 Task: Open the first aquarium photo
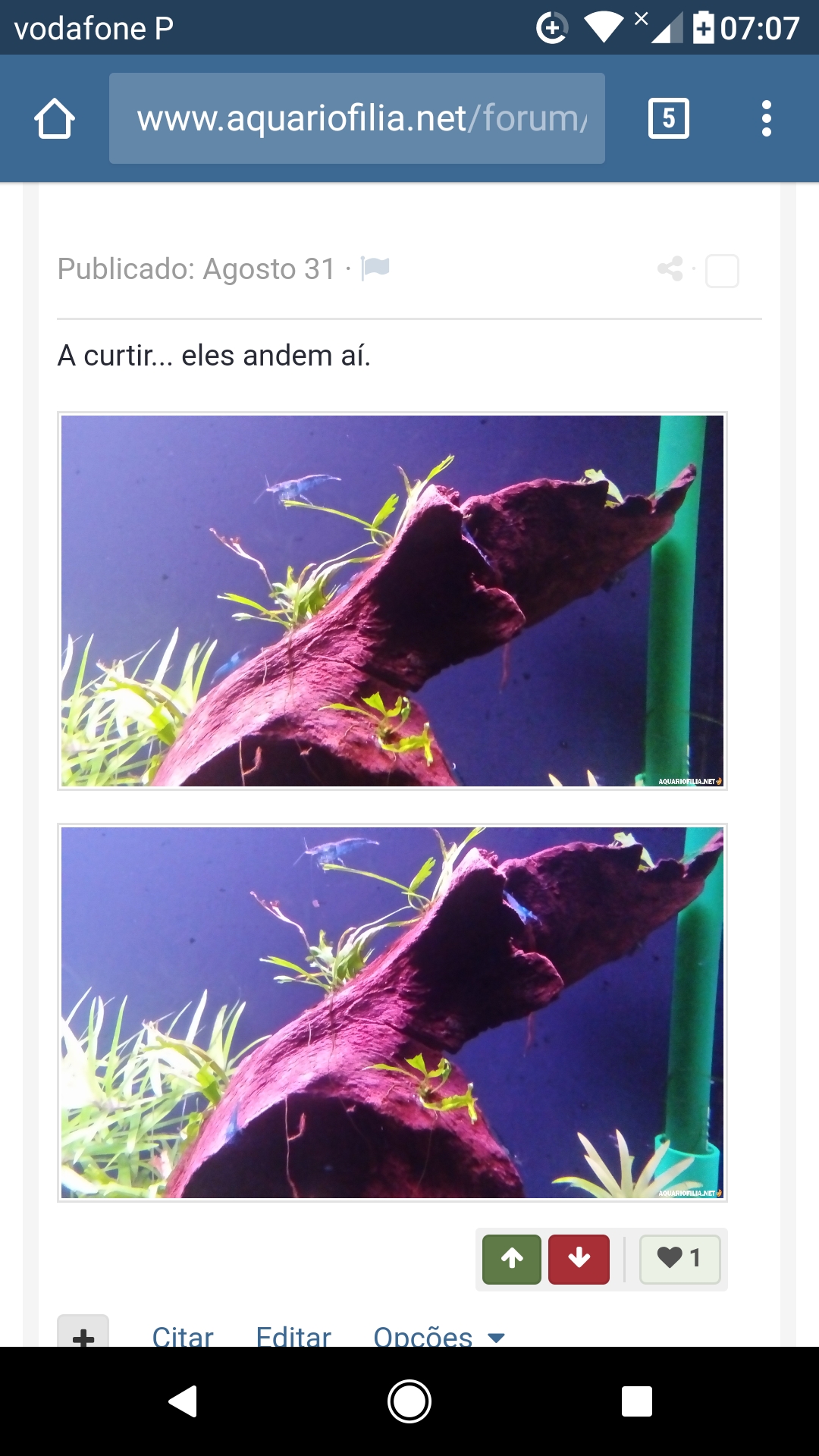click(392, 601)
